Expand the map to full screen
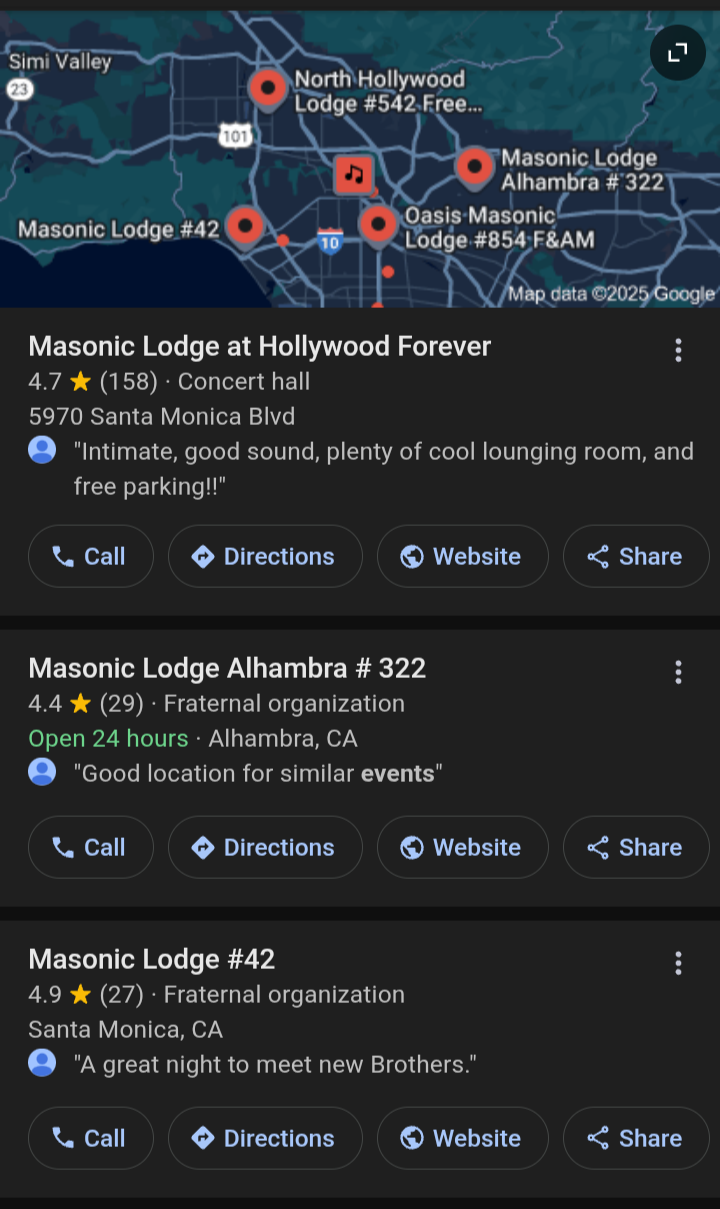Viewport: 720px width, 1209px height. (678, 52)
